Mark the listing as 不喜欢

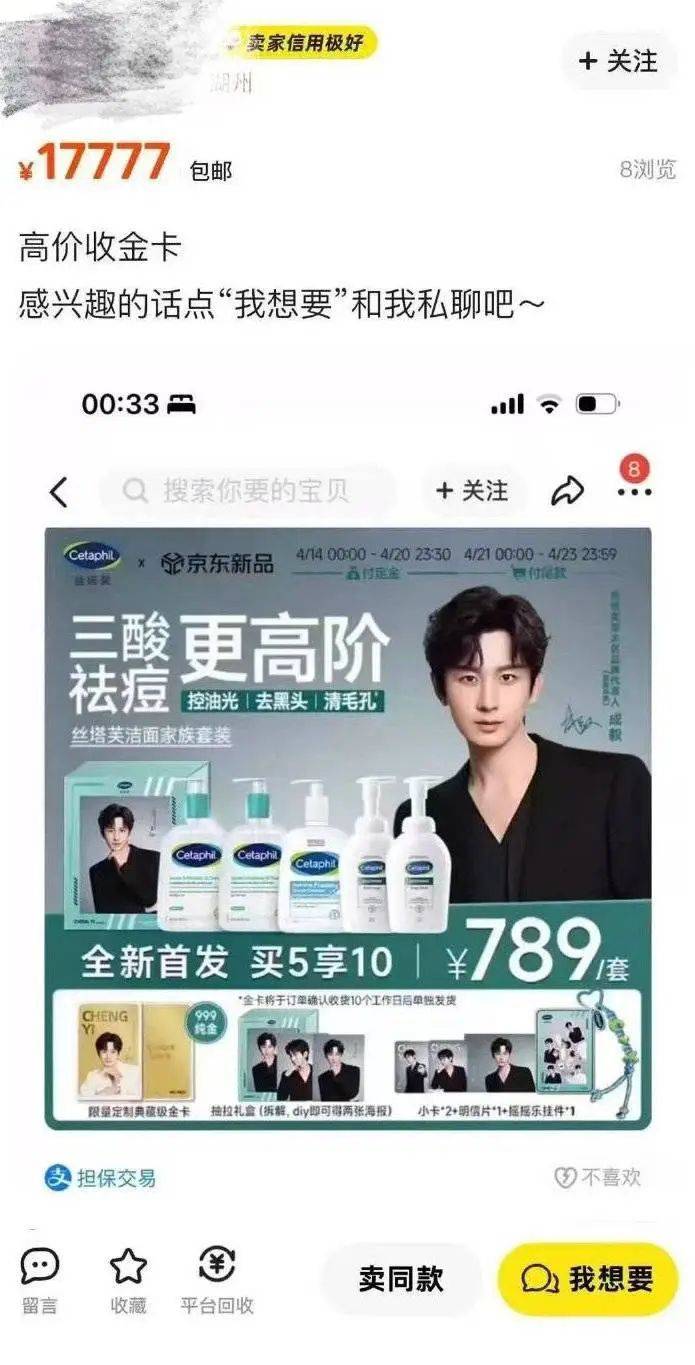tap(597, 1177)
